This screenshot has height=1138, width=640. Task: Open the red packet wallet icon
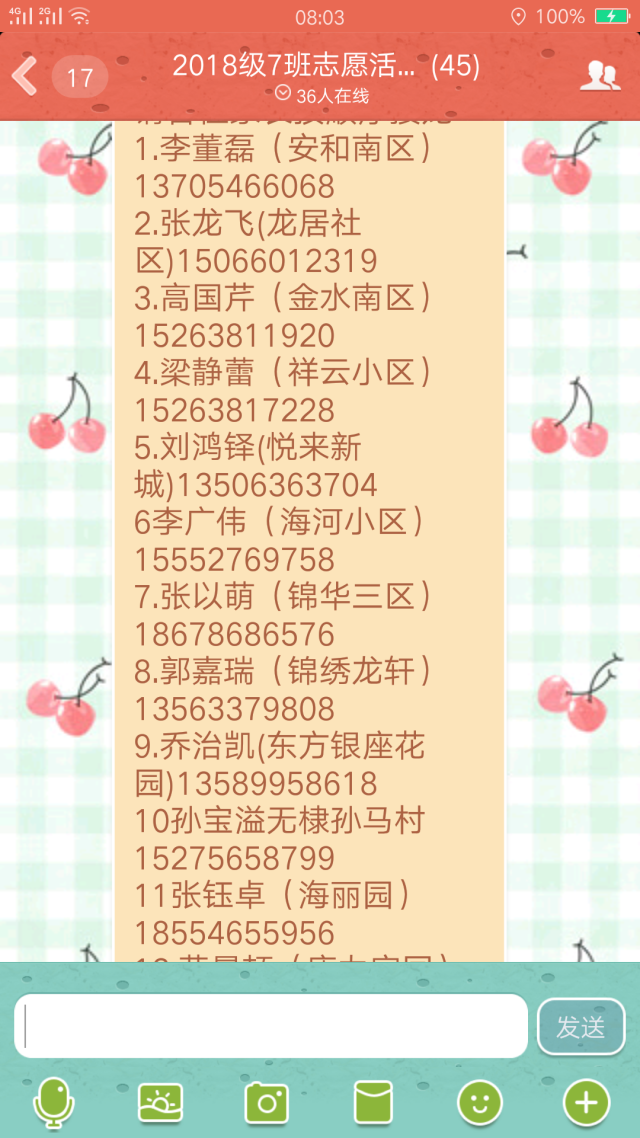coord(373,1102)
